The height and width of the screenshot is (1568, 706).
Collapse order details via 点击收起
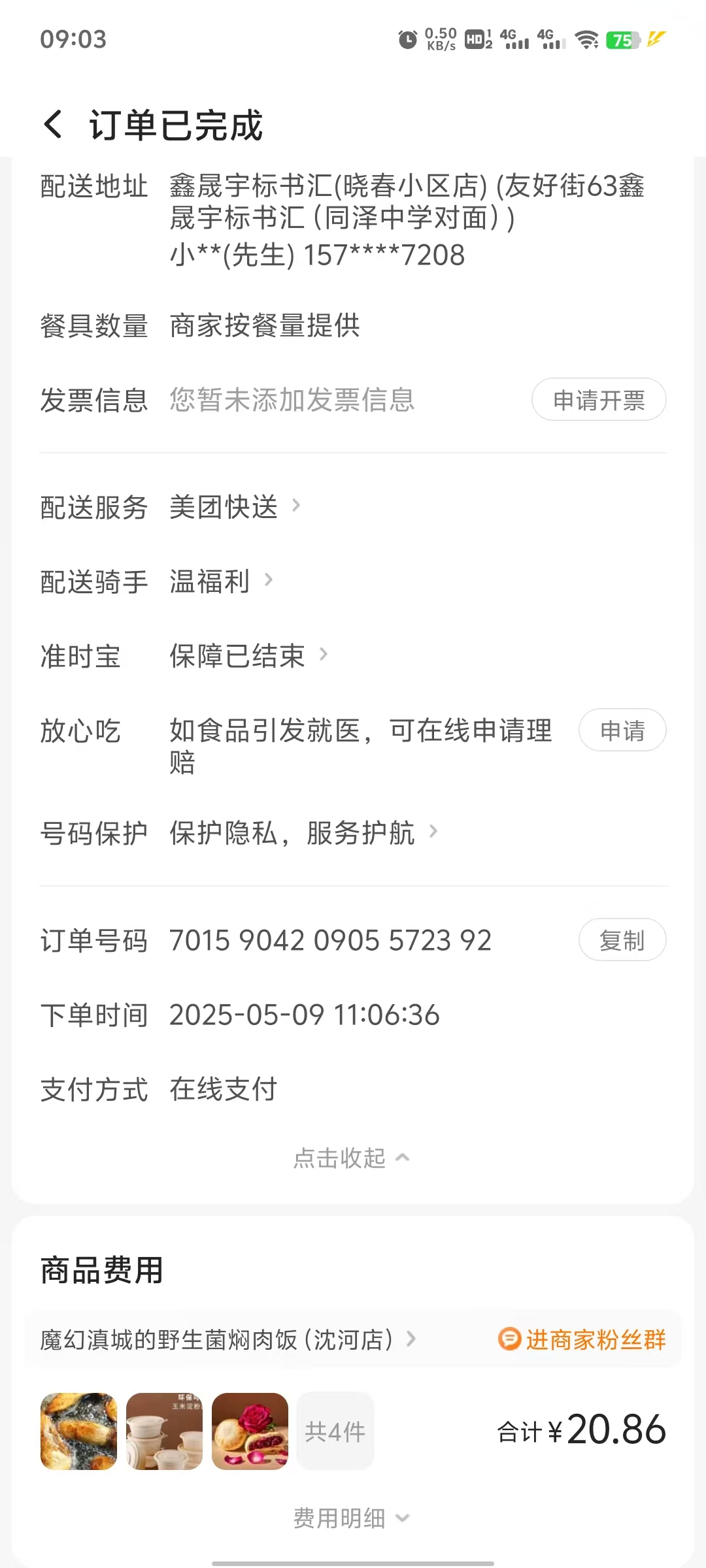point(352,1158)
